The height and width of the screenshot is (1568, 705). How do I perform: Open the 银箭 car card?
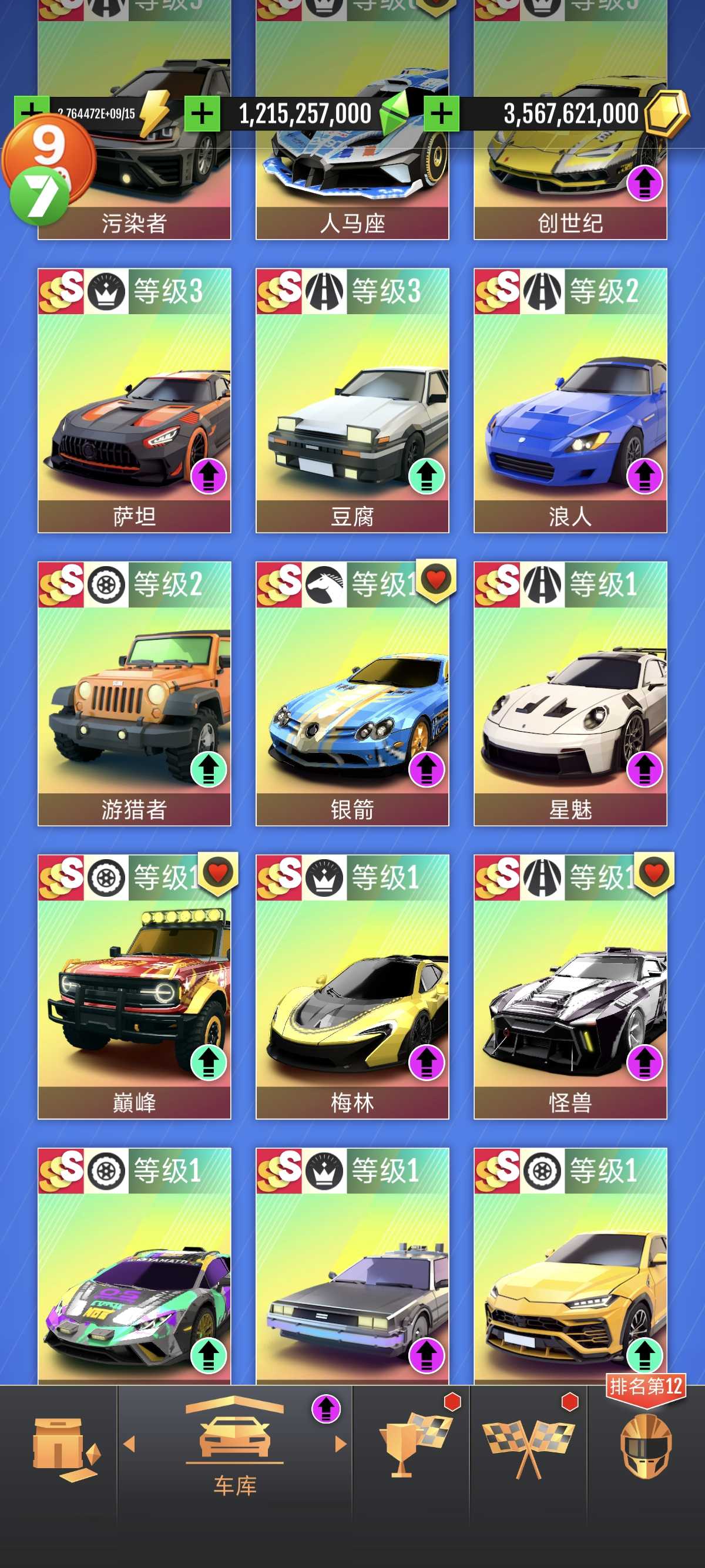[x=352, y=694]
